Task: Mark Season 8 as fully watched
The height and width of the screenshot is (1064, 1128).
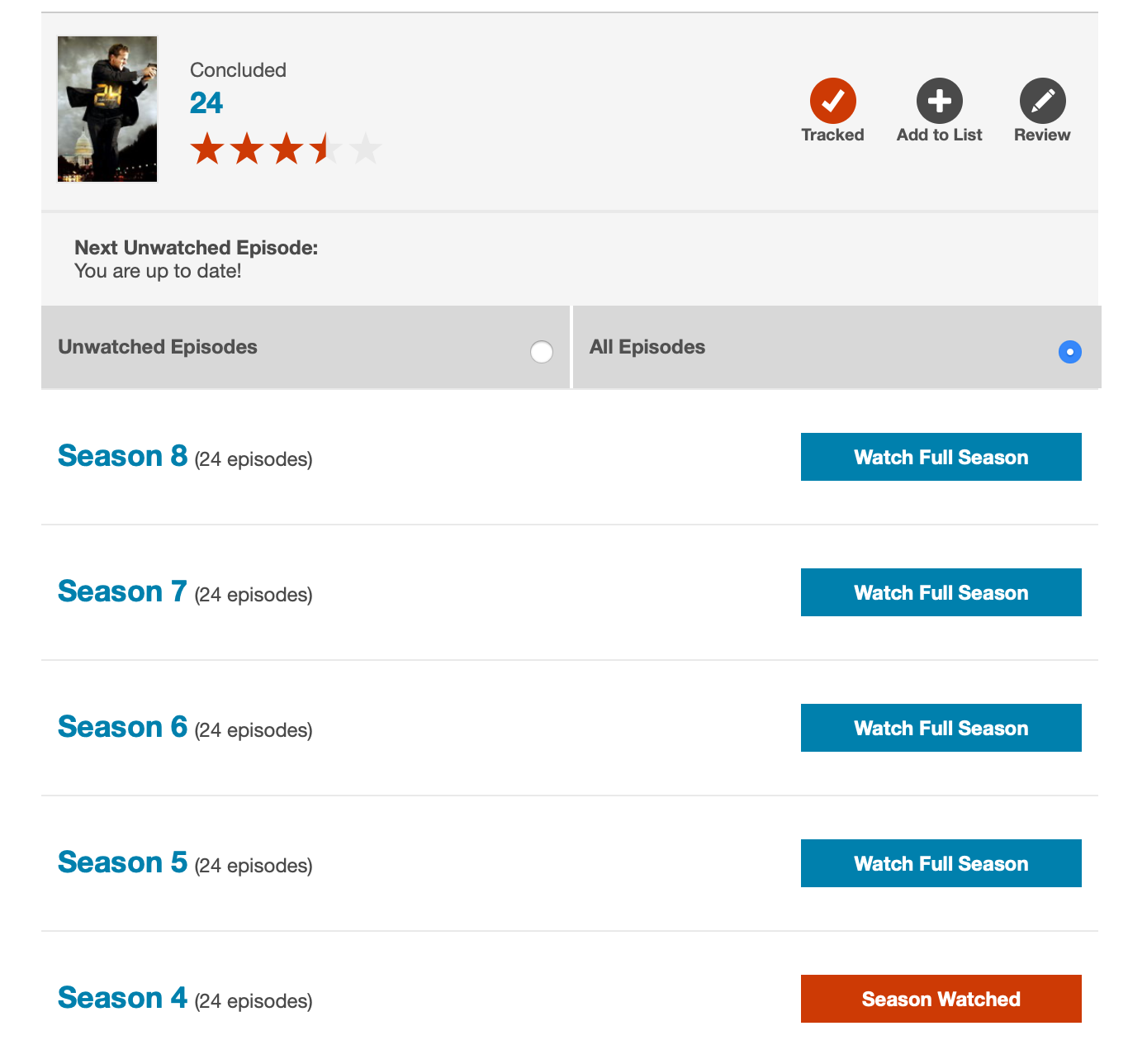Action: click(x=941, y=457)
